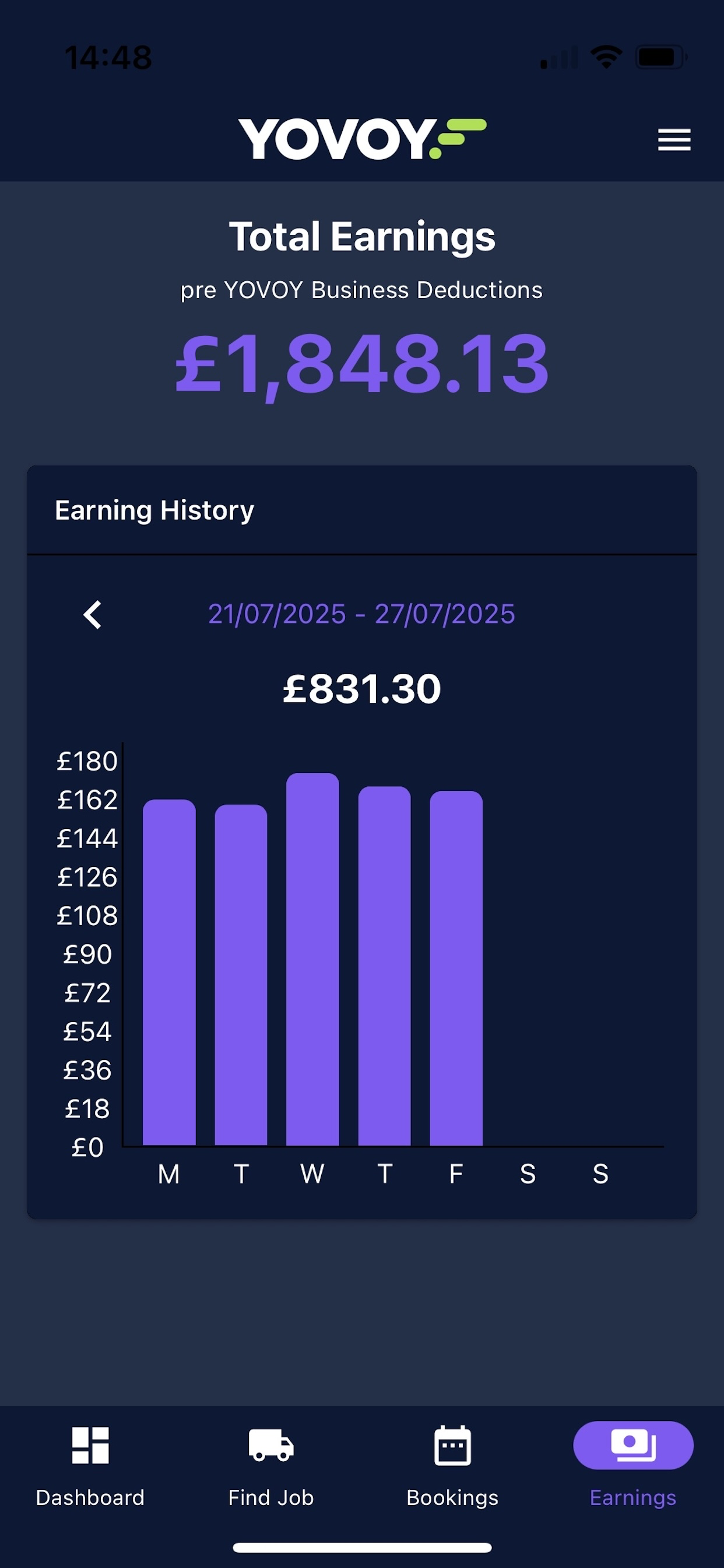Go to the previous week's earnings
This screenshot has width=724, height=1568.
93,615
